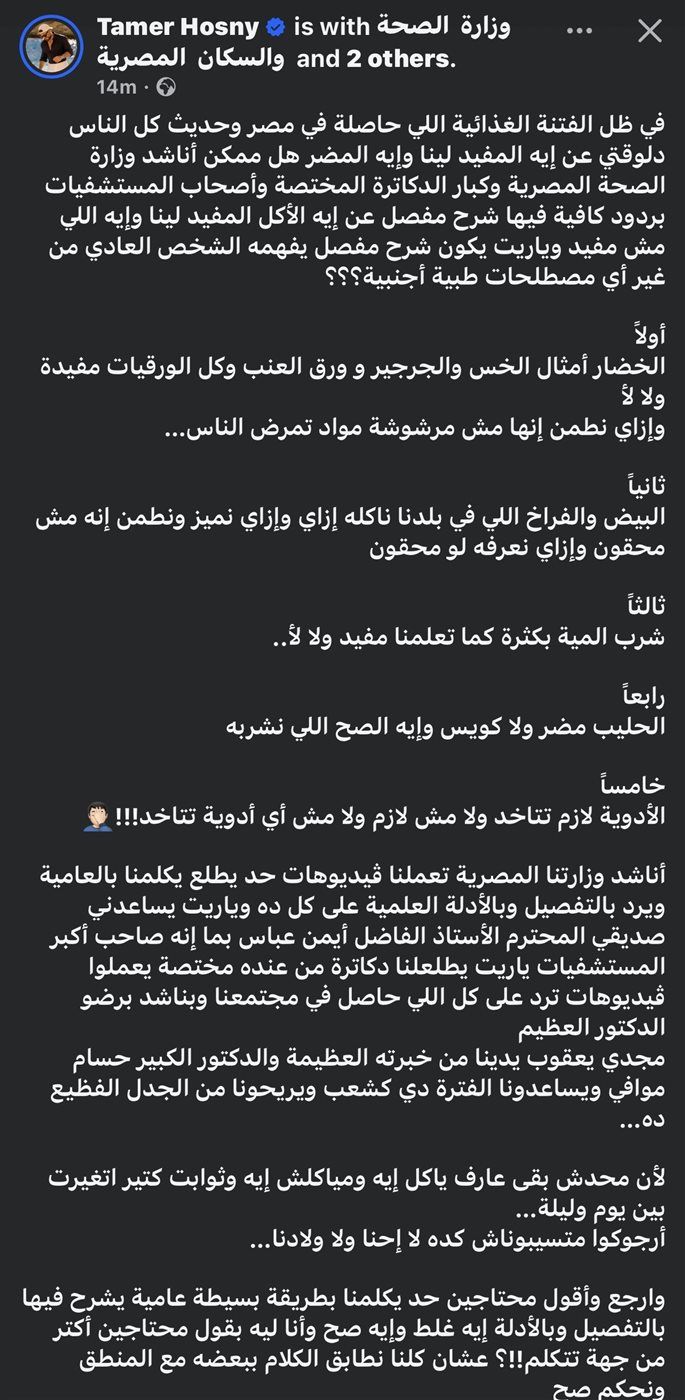Open Tamer Hosny's profile name link

(x=177, y=27)
